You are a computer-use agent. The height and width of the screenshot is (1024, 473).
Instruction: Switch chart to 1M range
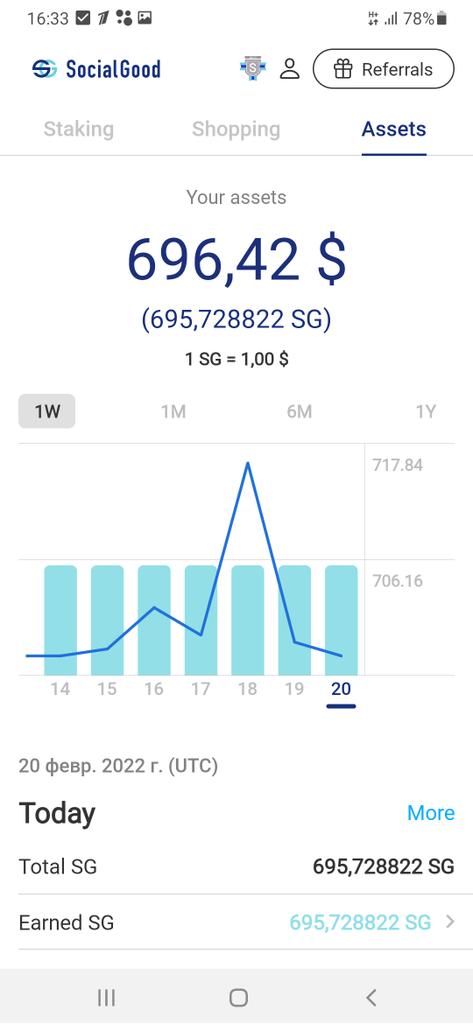pos(173,411)
